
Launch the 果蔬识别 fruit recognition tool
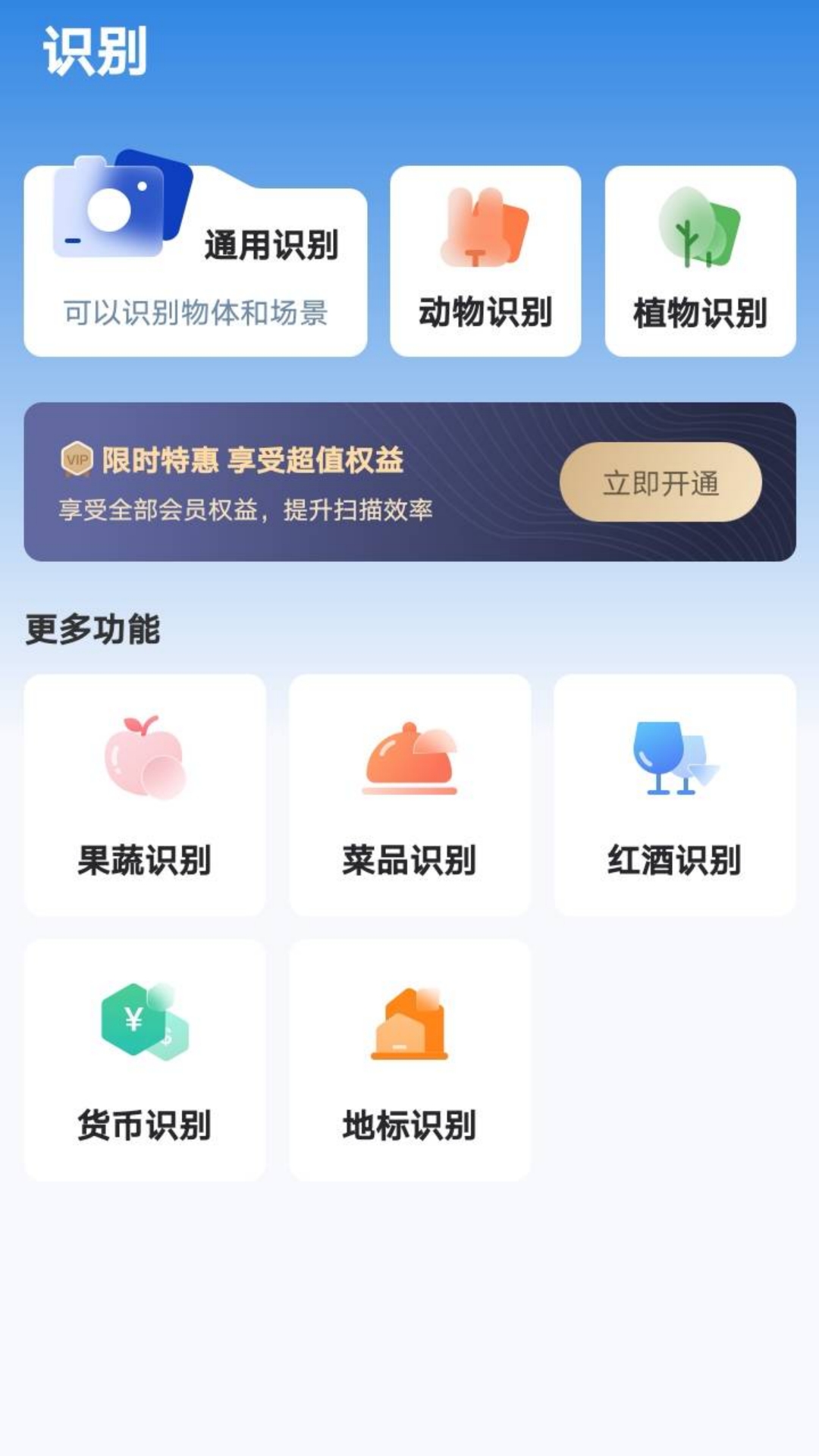pos(144,796)
